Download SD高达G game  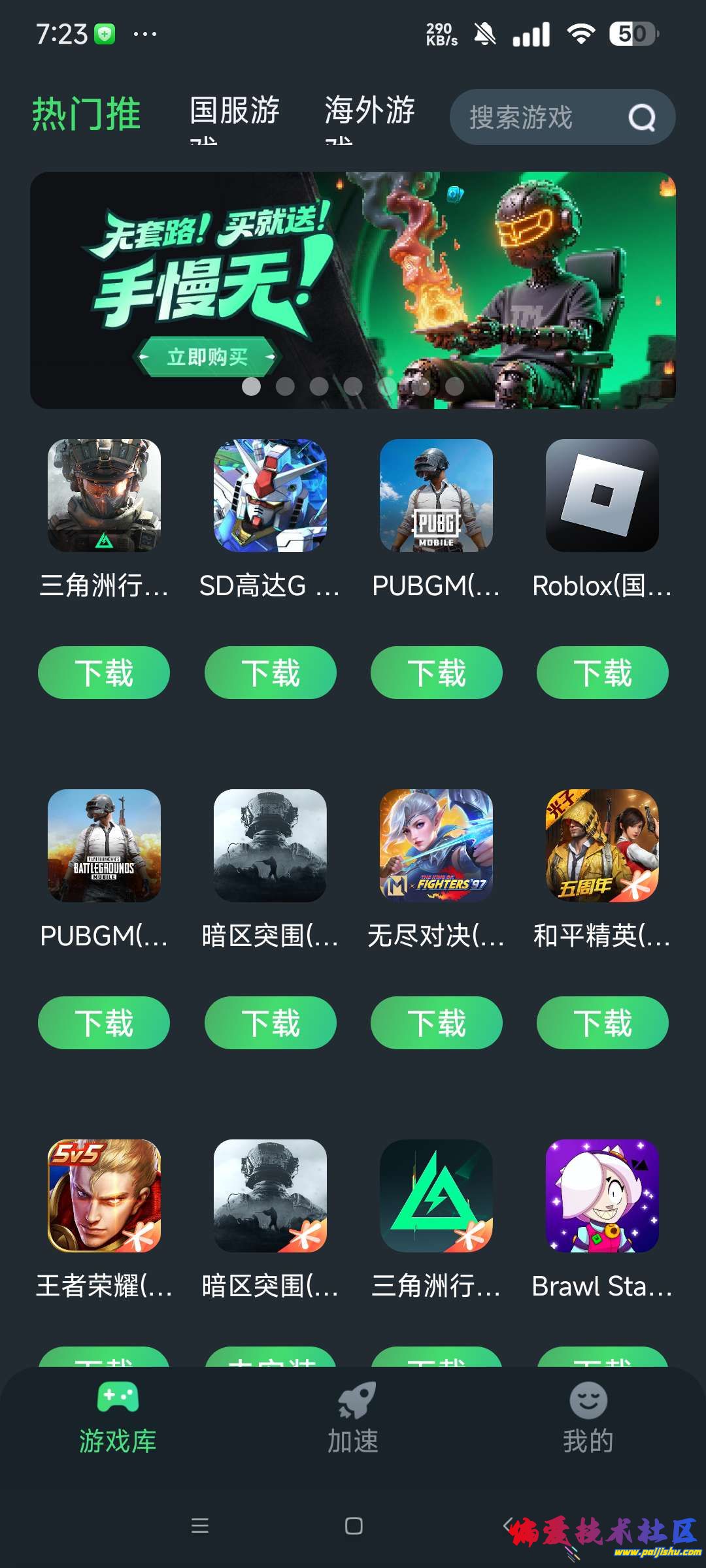270,672
